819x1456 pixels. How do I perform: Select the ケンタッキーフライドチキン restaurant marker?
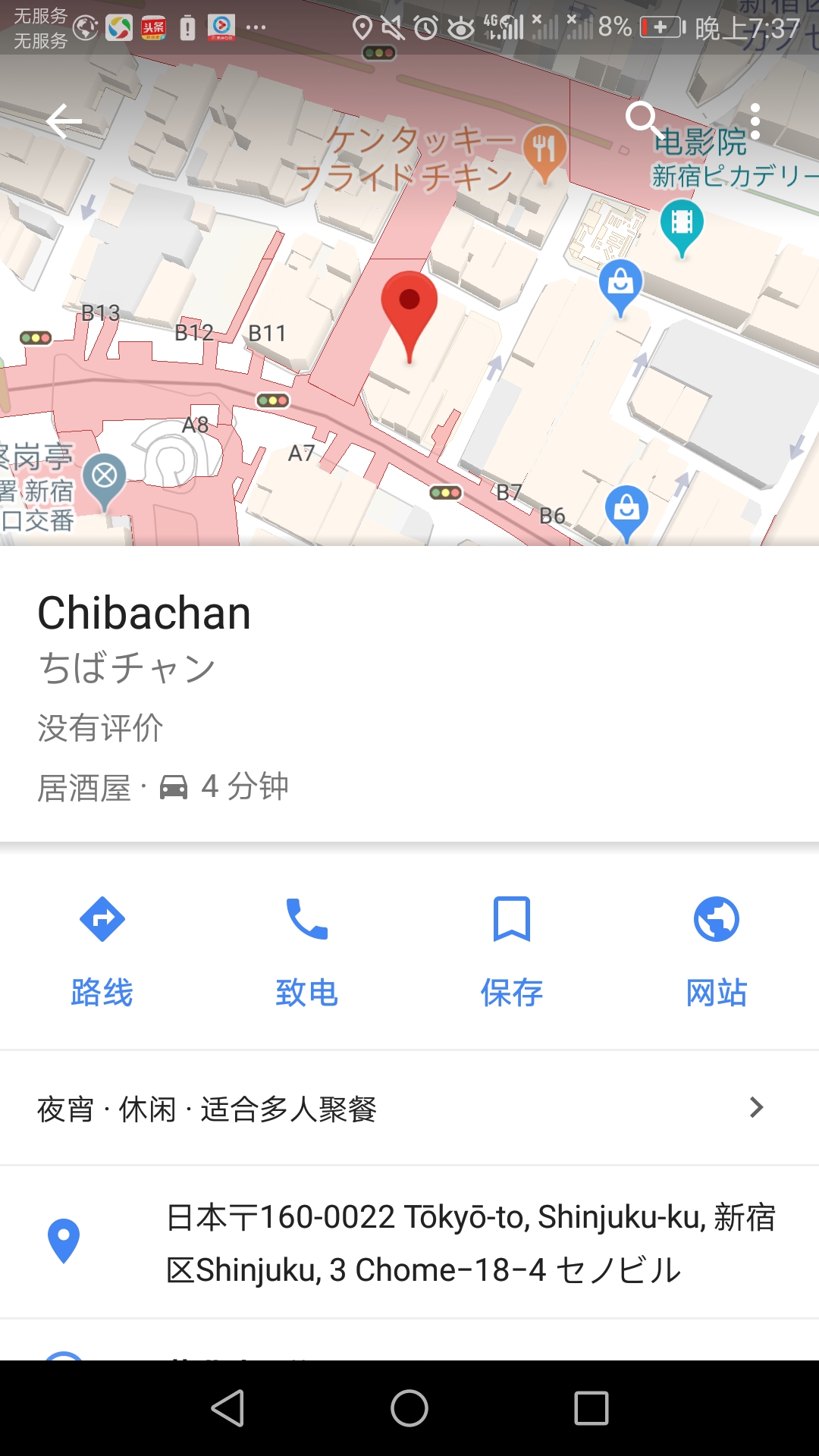tap(544, 151)
